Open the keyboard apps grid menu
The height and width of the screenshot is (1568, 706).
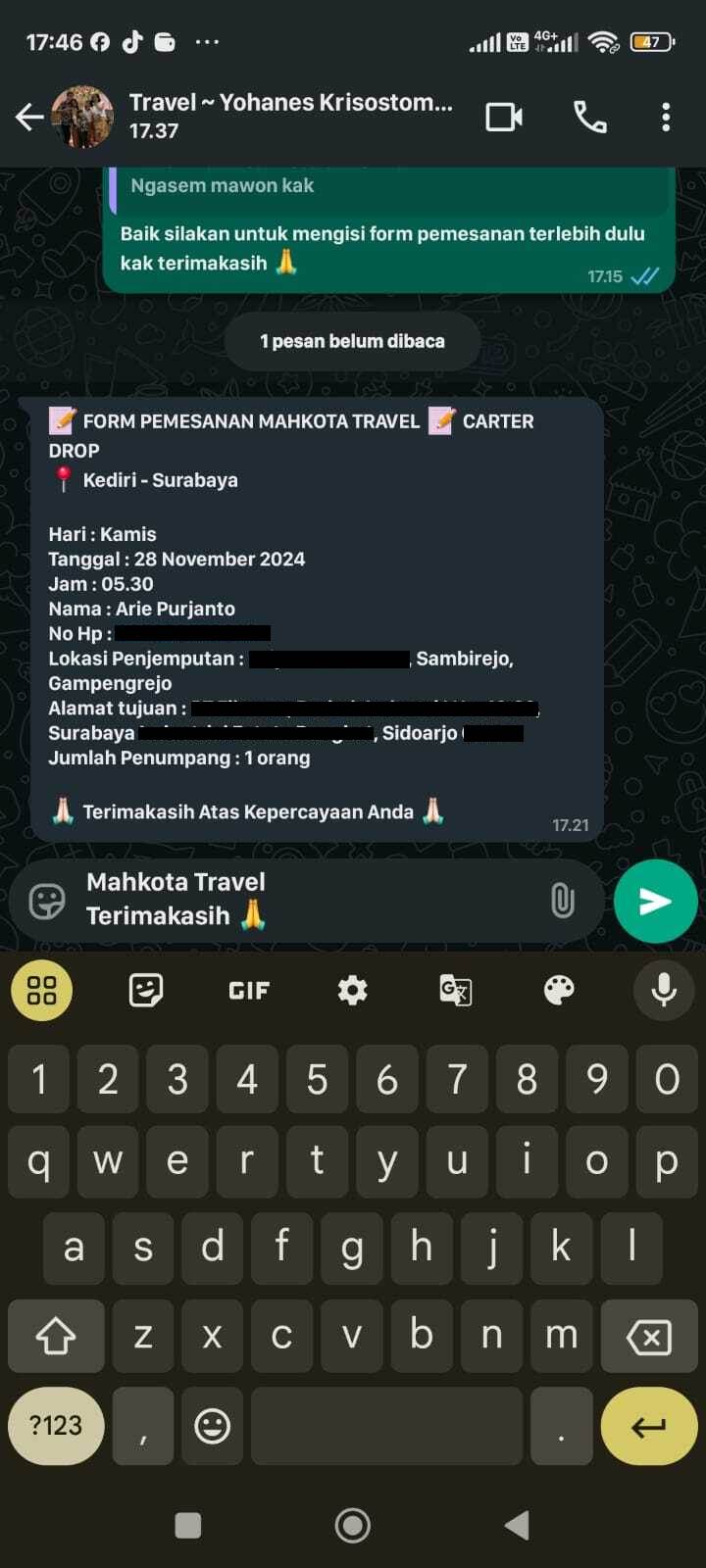click(41, 990)
